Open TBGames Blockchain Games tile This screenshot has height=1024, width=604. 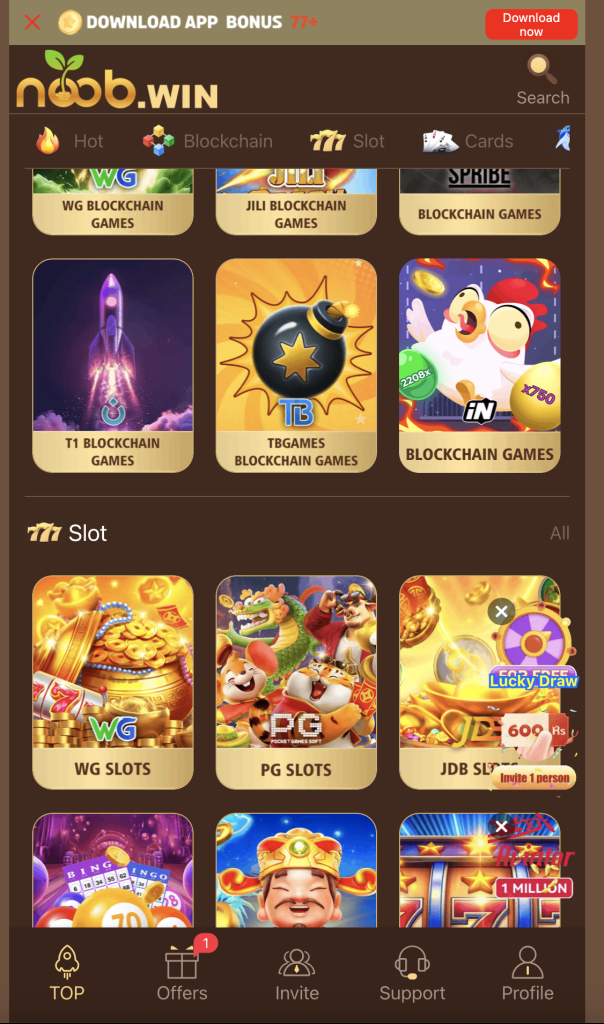[x=296, y=365]
